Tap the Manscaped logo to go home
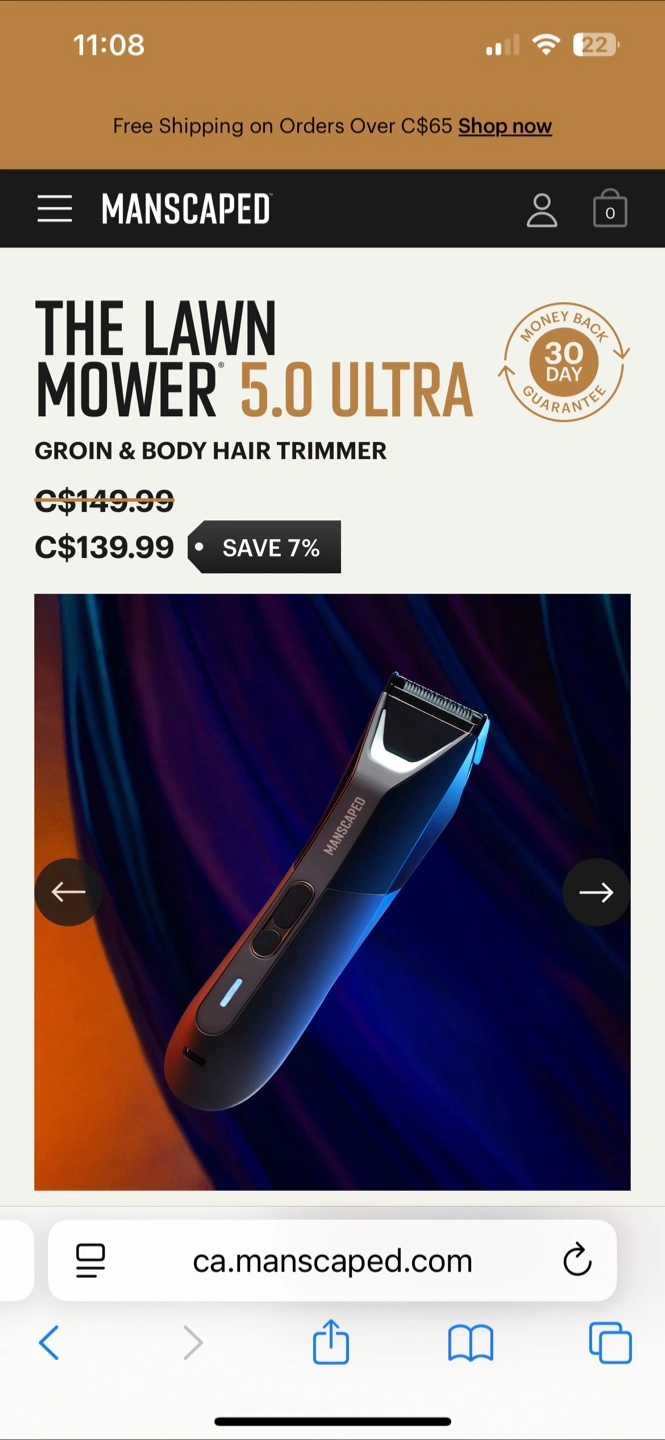Image resolution: width=665 pixels, height=1440 pixels. (186, 209)
